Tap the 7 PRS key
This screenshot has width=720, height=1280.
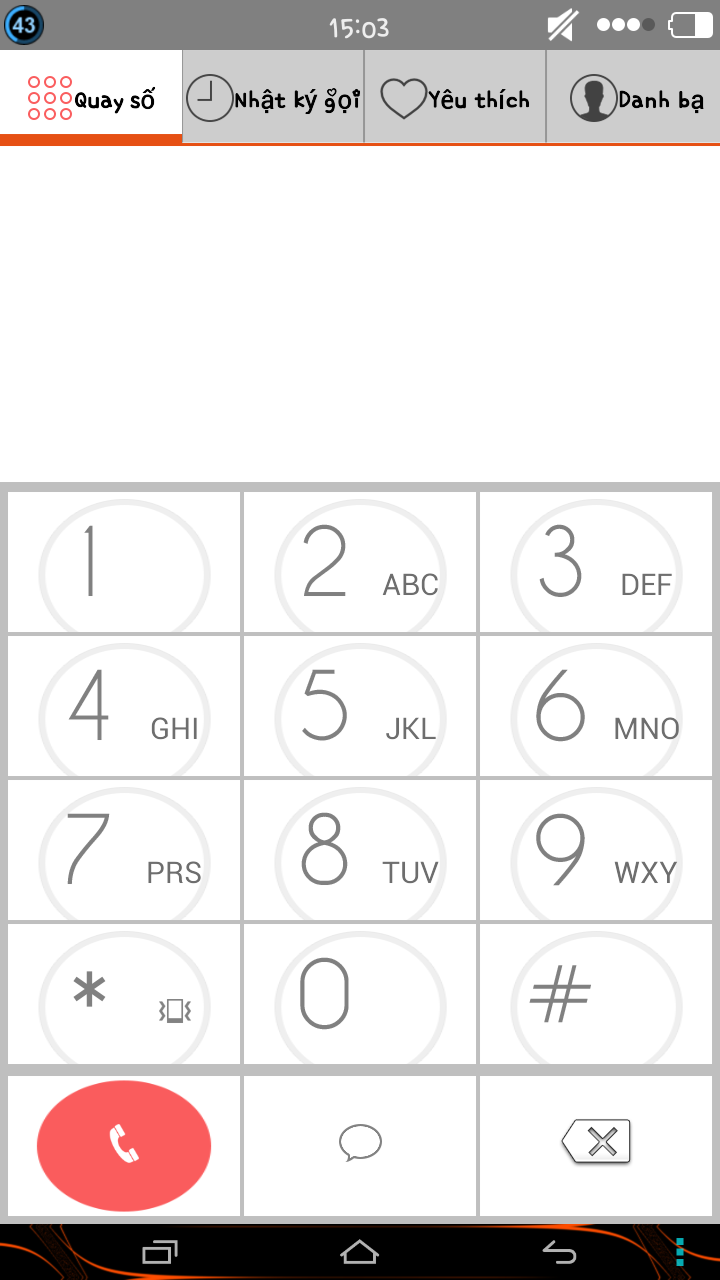(x=124, y=850)
